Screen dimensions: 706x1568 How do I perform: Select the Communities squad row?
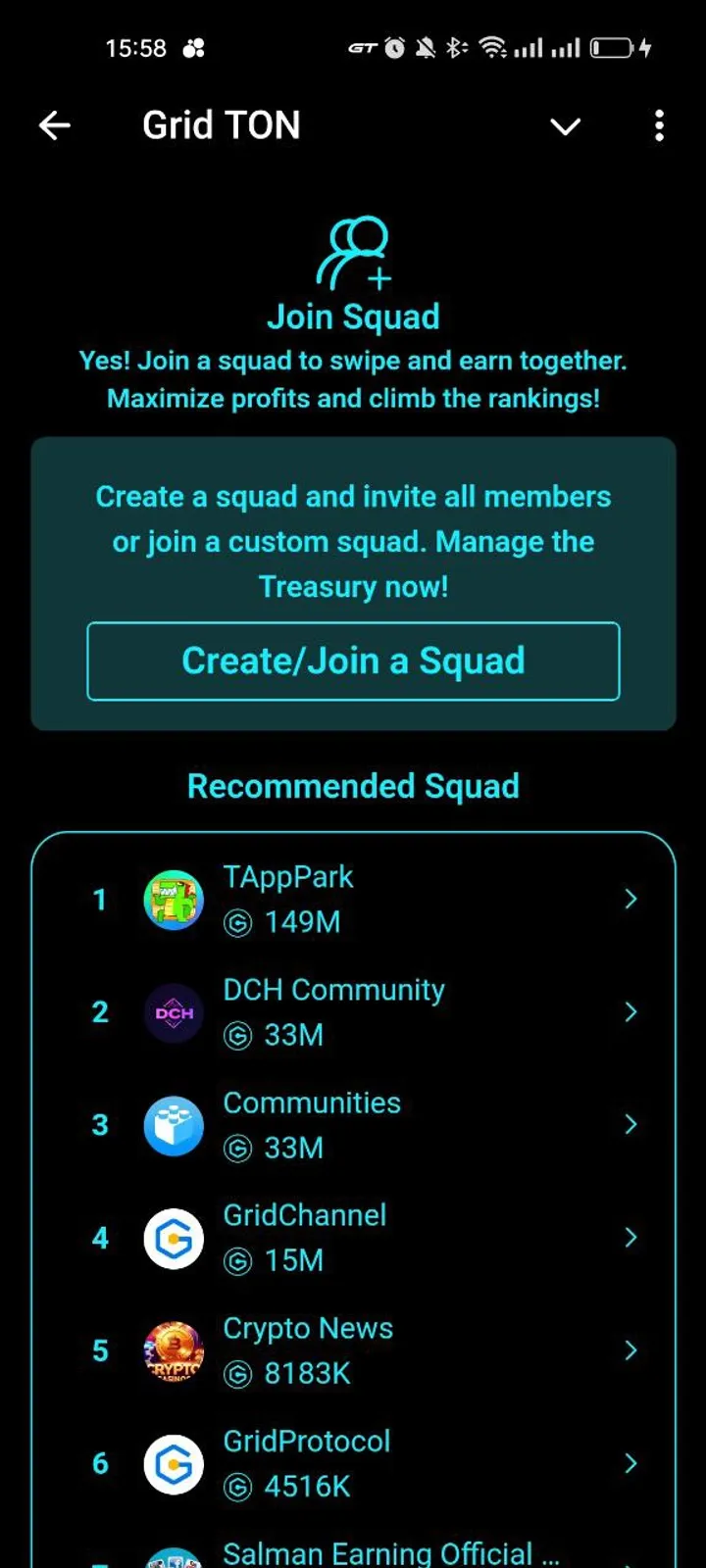[x=353, y=1125]
